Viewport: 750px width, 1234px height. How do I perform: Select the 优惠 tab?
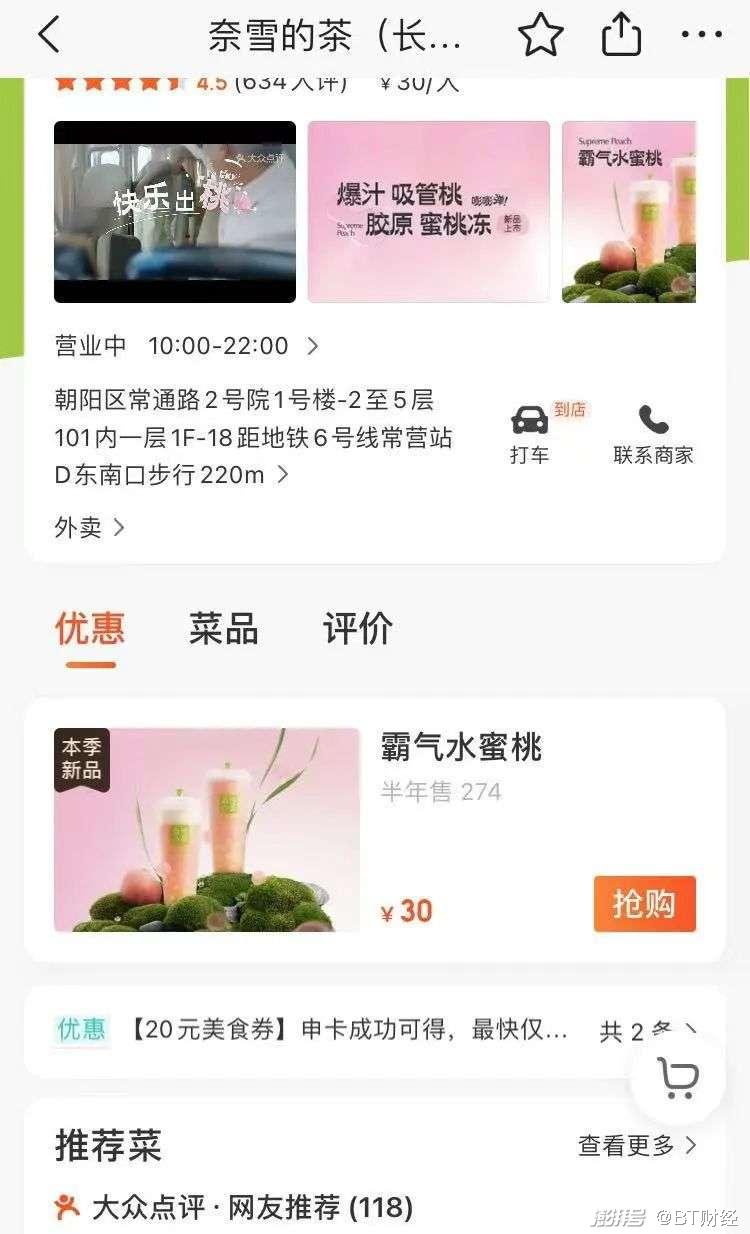tap(90, 629)
